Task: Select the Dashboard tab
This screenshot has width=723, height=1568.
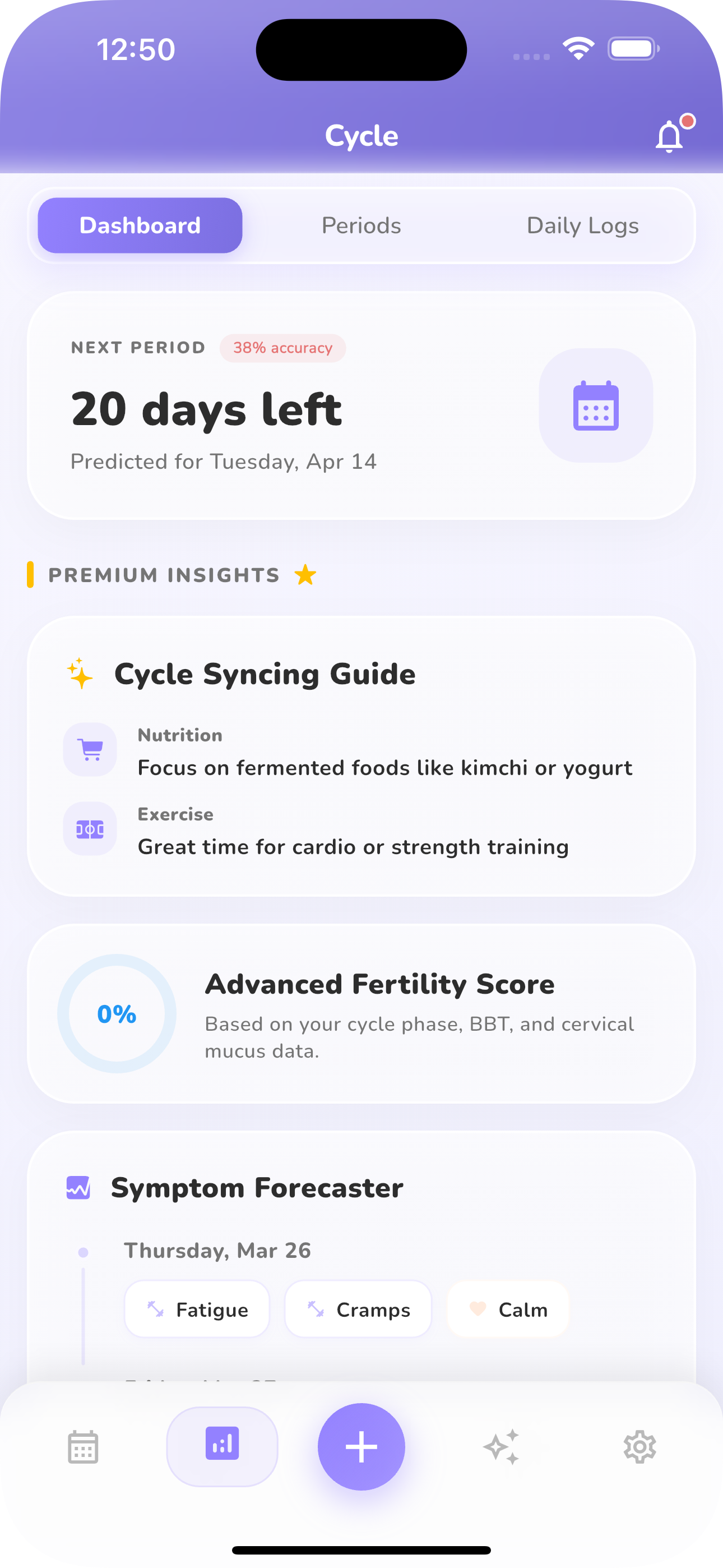Action: [x=140, y=226]
